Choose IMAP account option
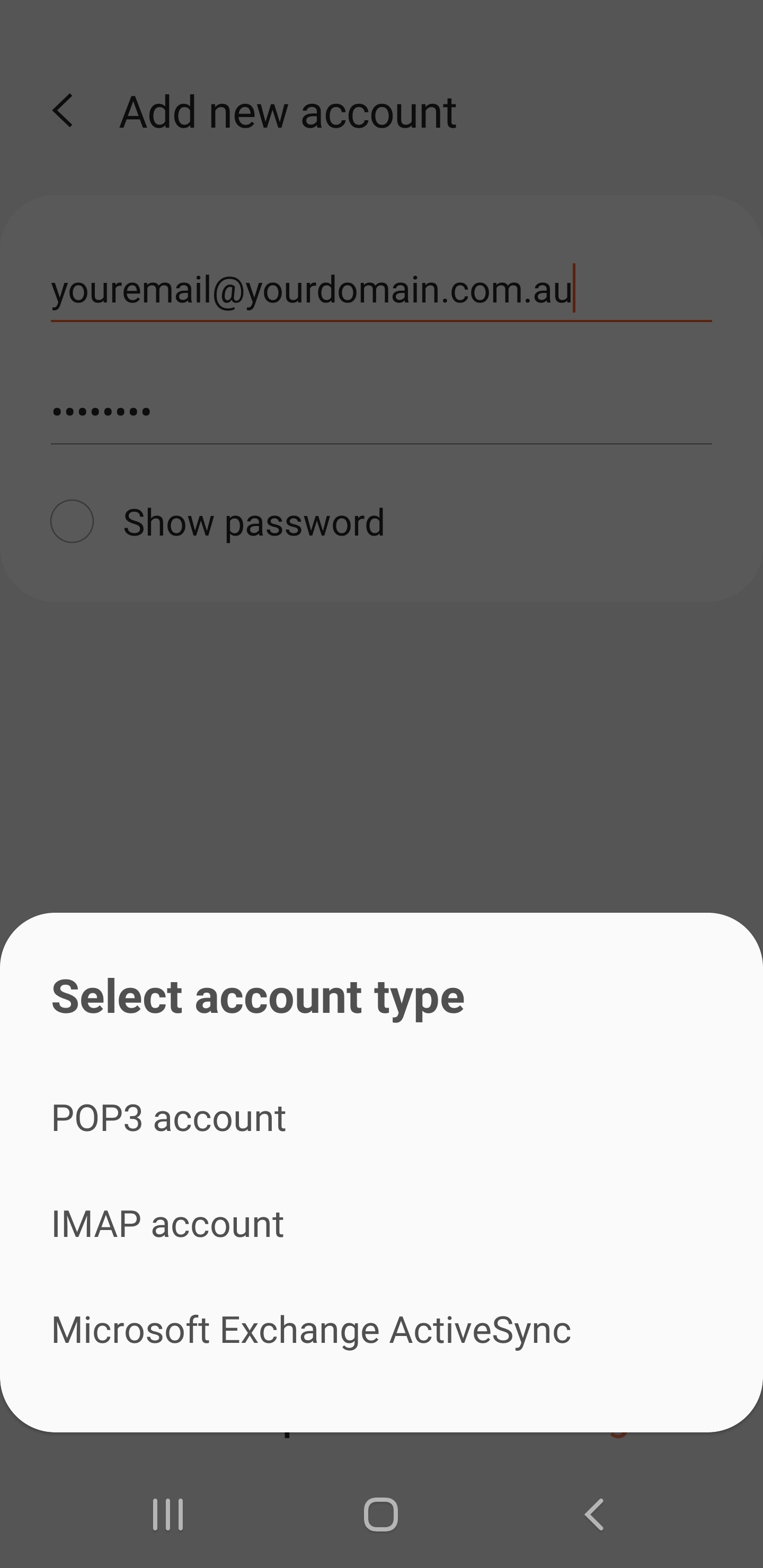The image size is (763, 1568). (167, 1224)
